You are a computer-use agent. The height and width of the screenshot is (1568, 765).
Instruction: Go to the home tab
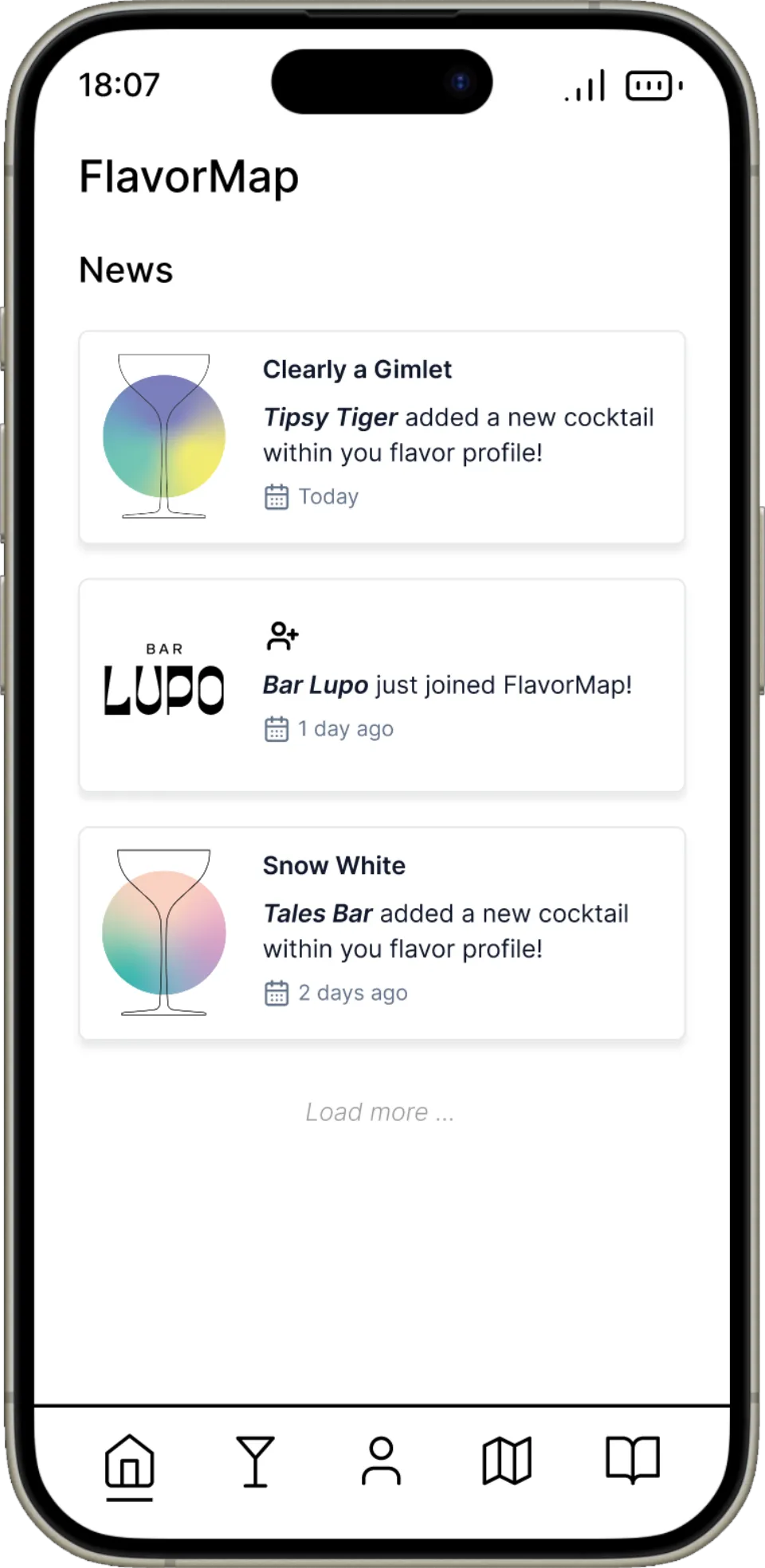129,1461
